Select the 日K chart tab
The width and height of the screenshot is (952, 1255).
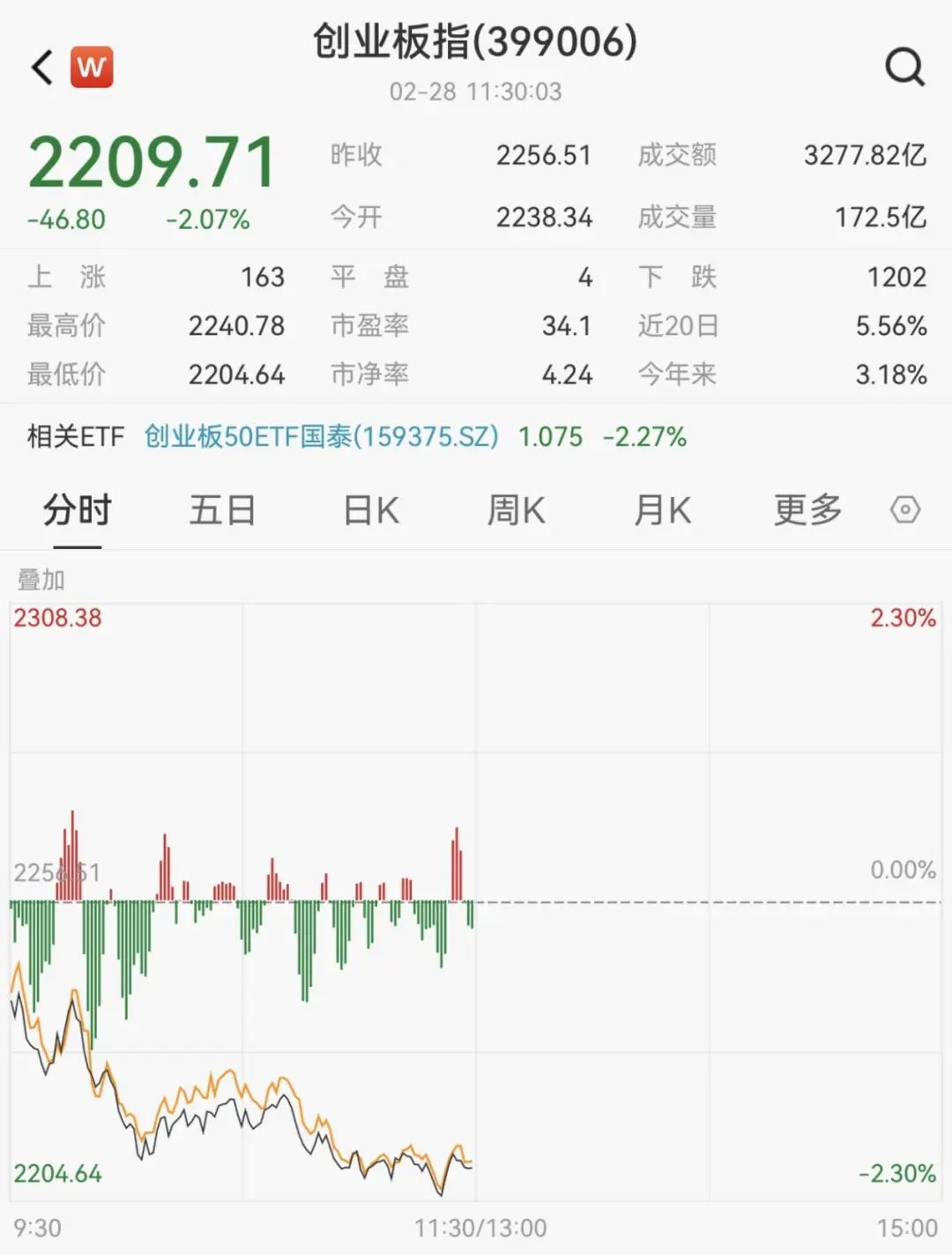pyautogui.click(x=370, y=510)
